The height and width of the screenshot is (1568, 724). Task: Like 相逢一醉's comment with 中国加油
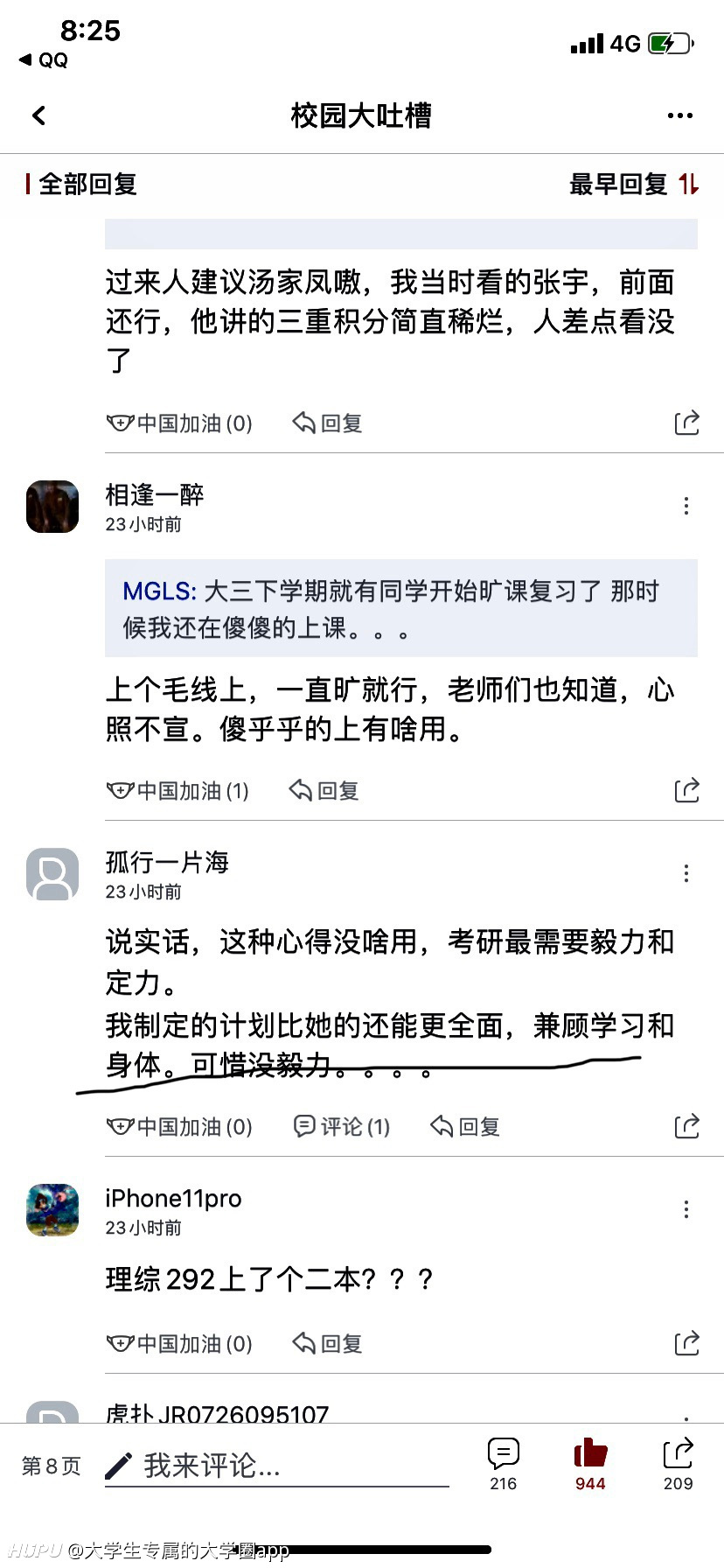pos(178,791)
